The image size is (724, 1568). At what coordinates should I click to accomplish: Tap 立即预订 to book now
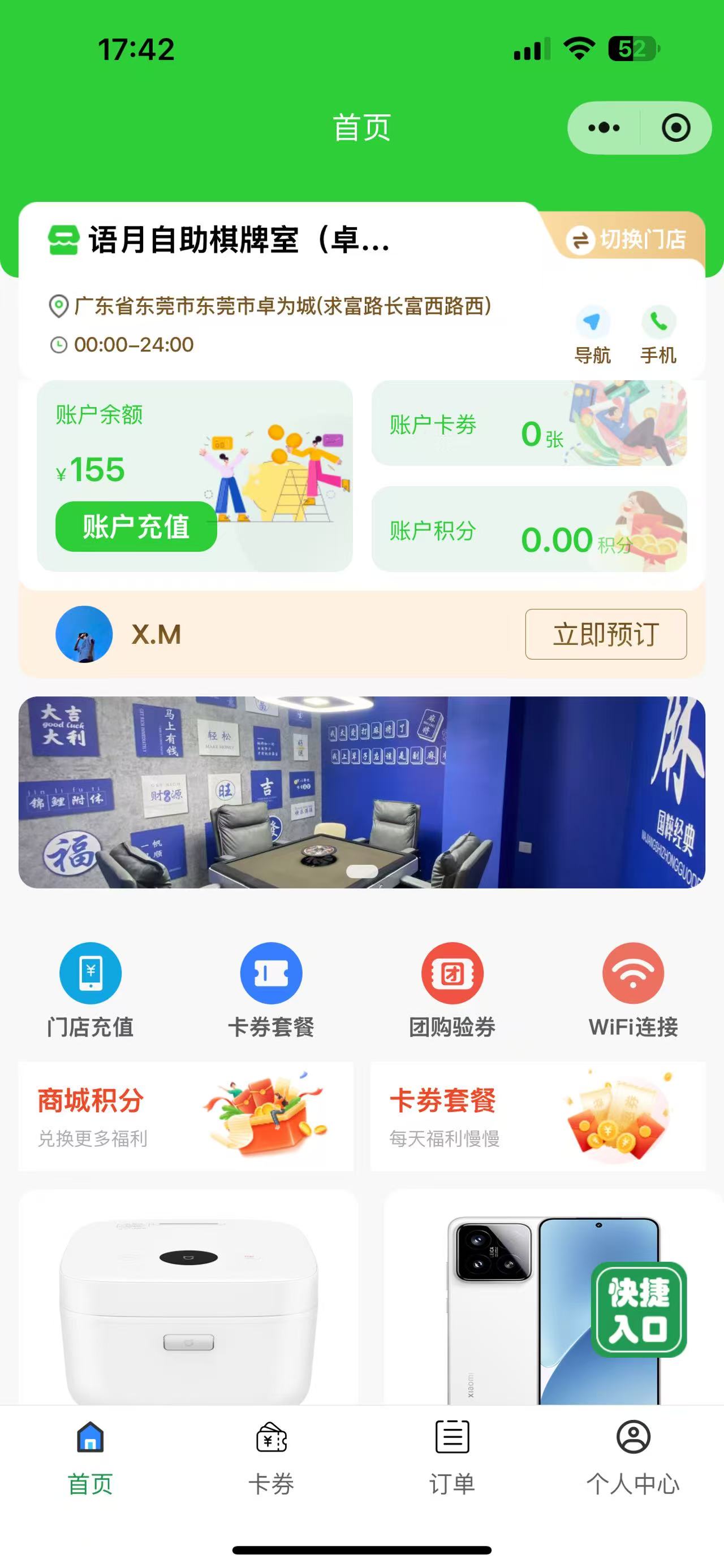coord(606,635)
